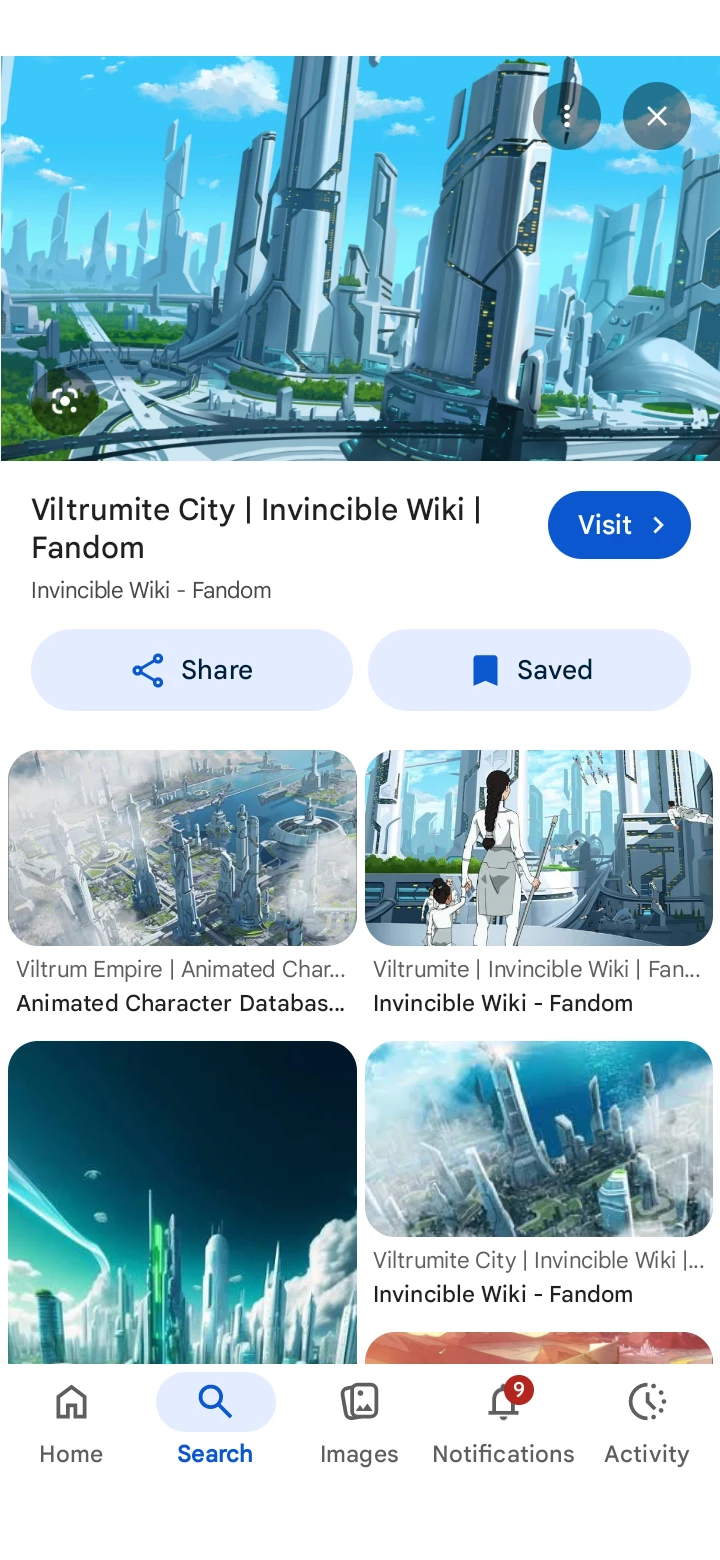This screenshot has width=720, height=1560.
Task: Open the Viltrumite woman and child image
Action: [x=538, y=848]
